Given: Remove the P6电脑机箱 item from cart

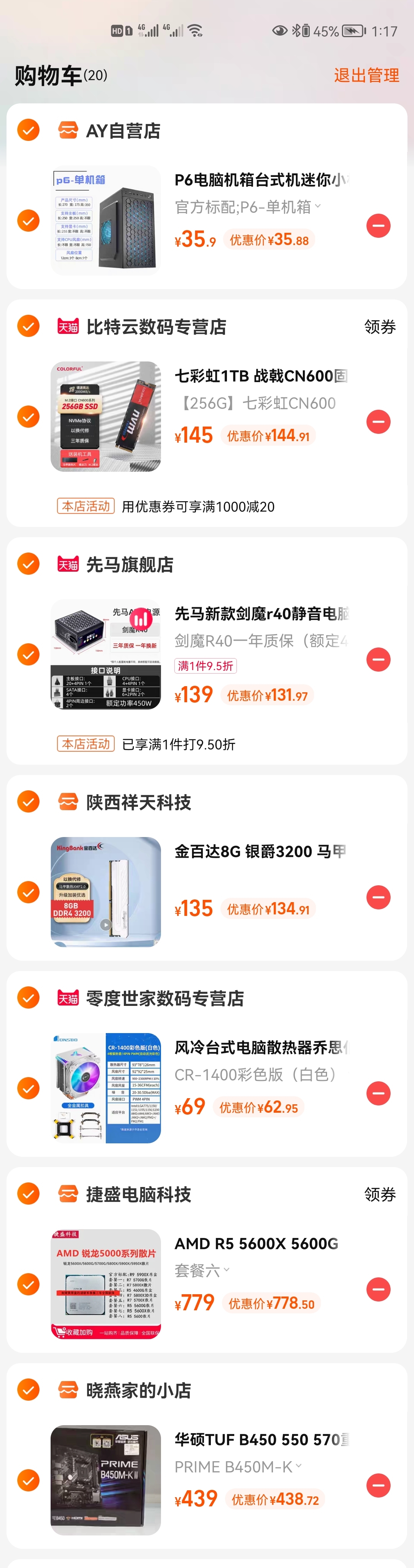Looking at the screenshot, I should pos(378,226).
